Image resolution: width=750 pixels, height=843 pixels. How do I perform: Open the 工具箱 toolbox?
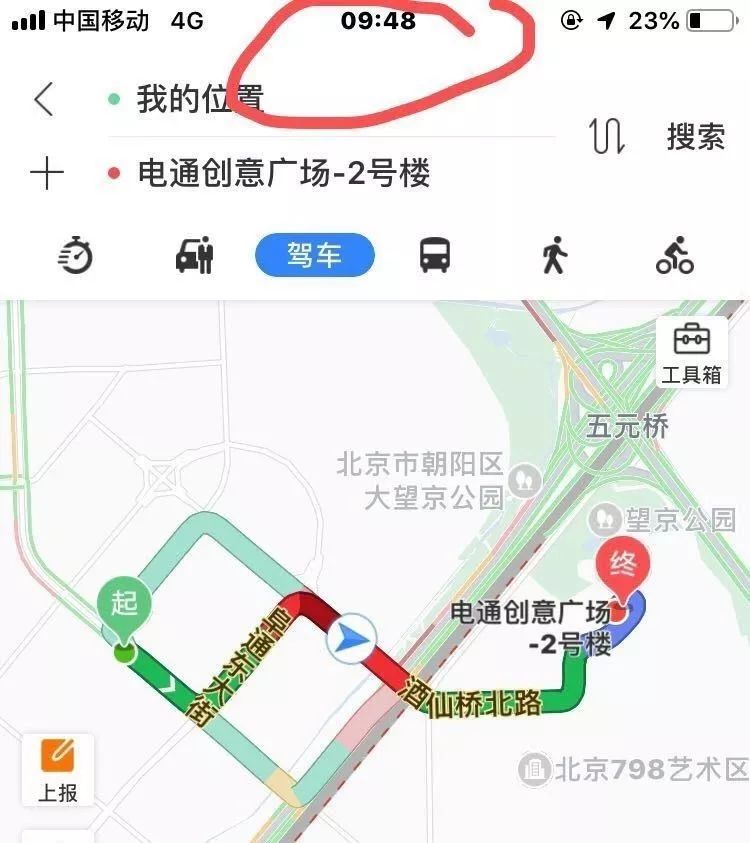coord(691,352)
